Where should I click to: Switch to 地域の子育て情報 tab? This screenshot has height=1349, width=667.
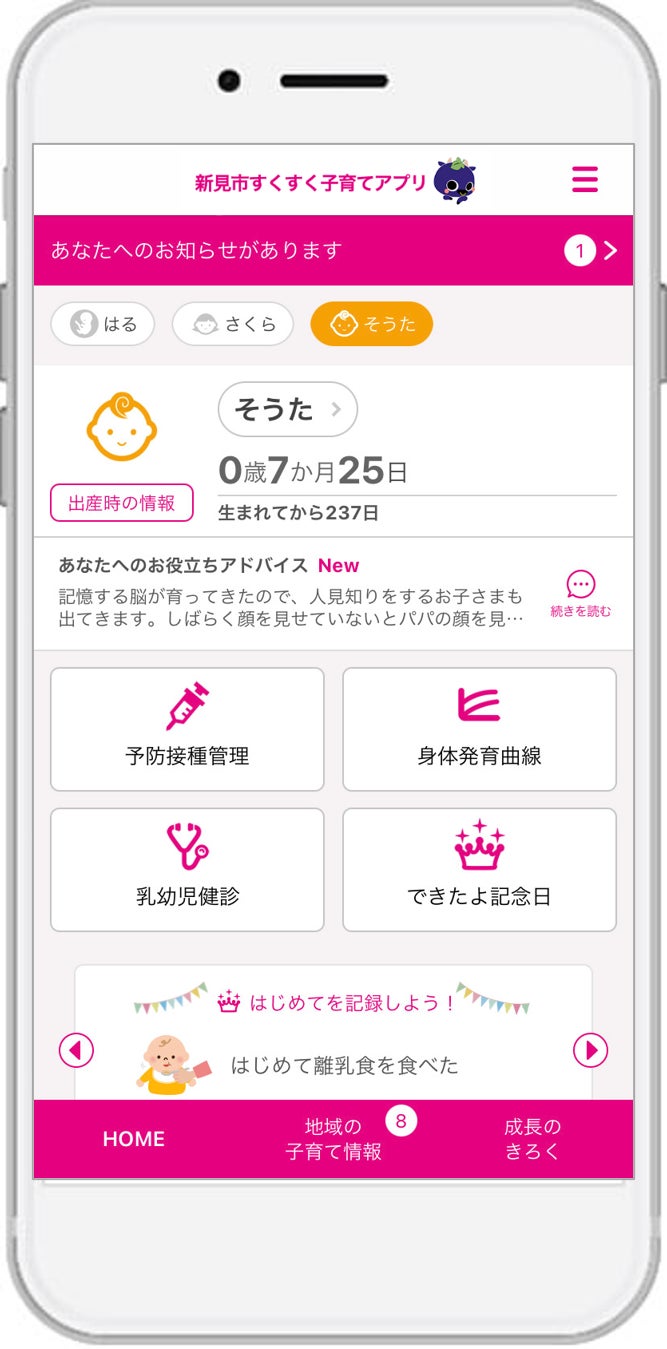(333, 1139)
